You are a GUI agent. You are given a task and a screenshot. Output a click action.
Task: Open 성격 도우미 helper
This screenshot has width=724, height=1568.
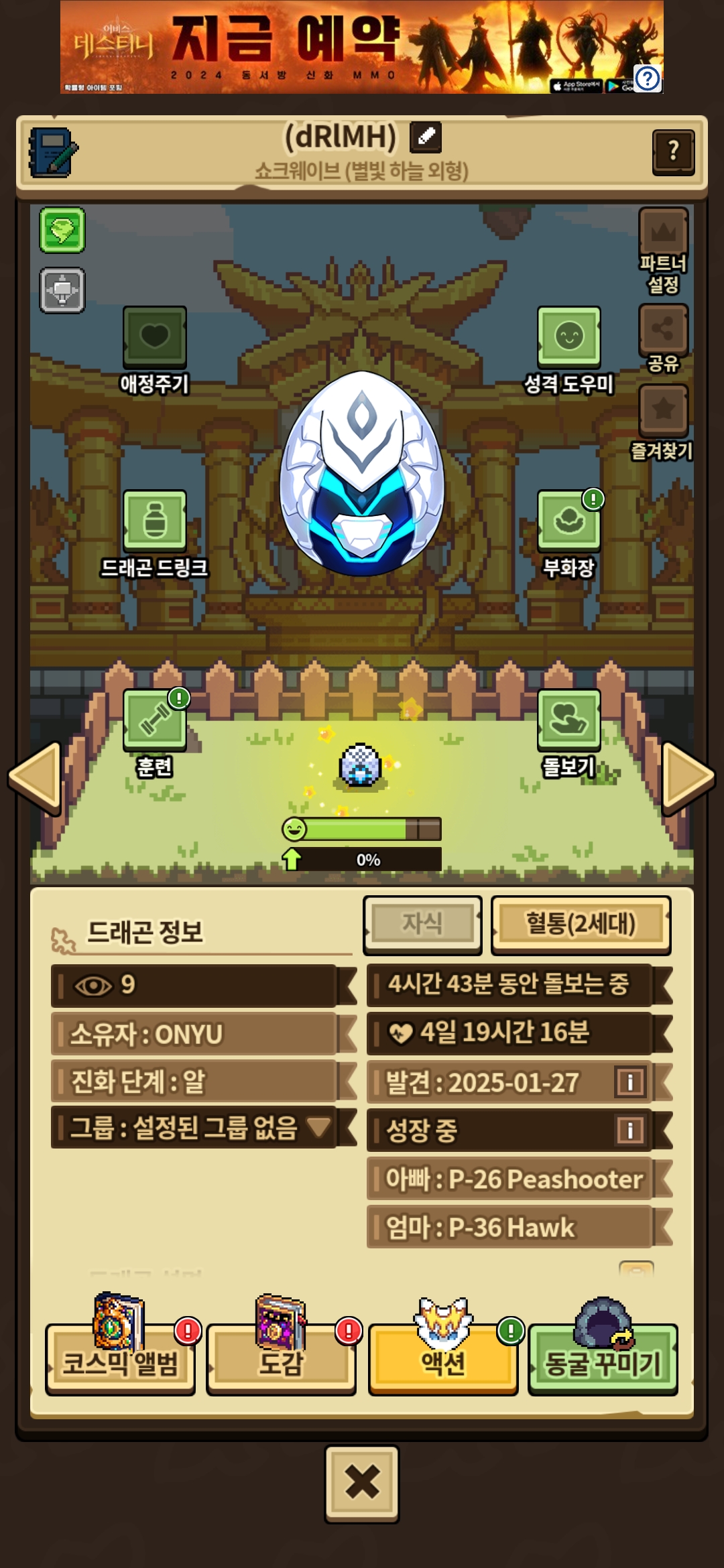point(568,338)
